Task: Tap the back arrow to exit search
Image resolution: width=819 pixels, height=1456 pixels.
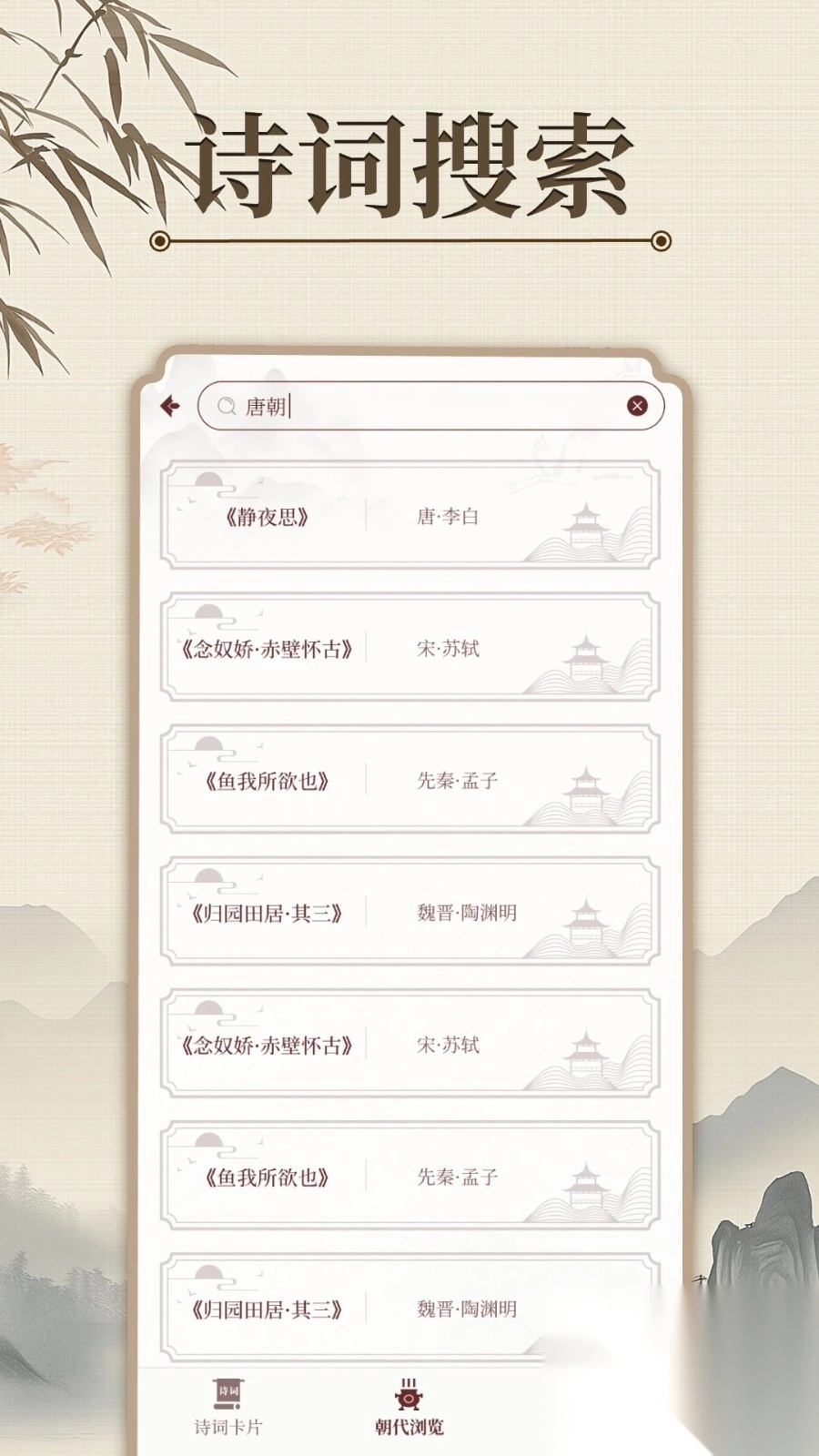Action: 169,404
